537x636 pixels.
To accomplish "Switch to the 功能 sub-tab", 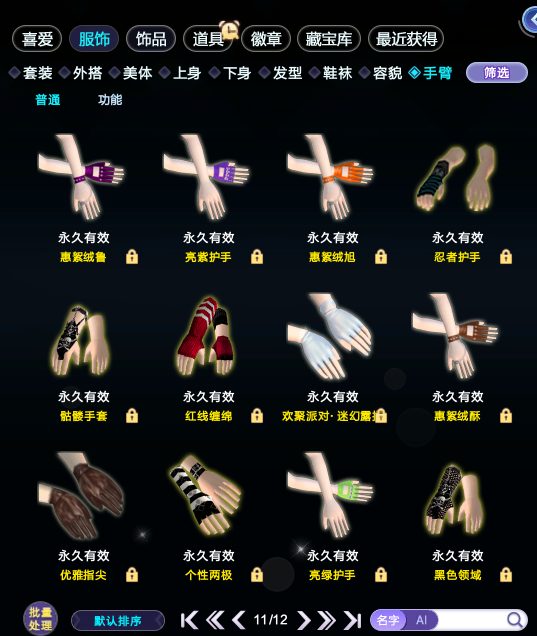I will (110, 100).
